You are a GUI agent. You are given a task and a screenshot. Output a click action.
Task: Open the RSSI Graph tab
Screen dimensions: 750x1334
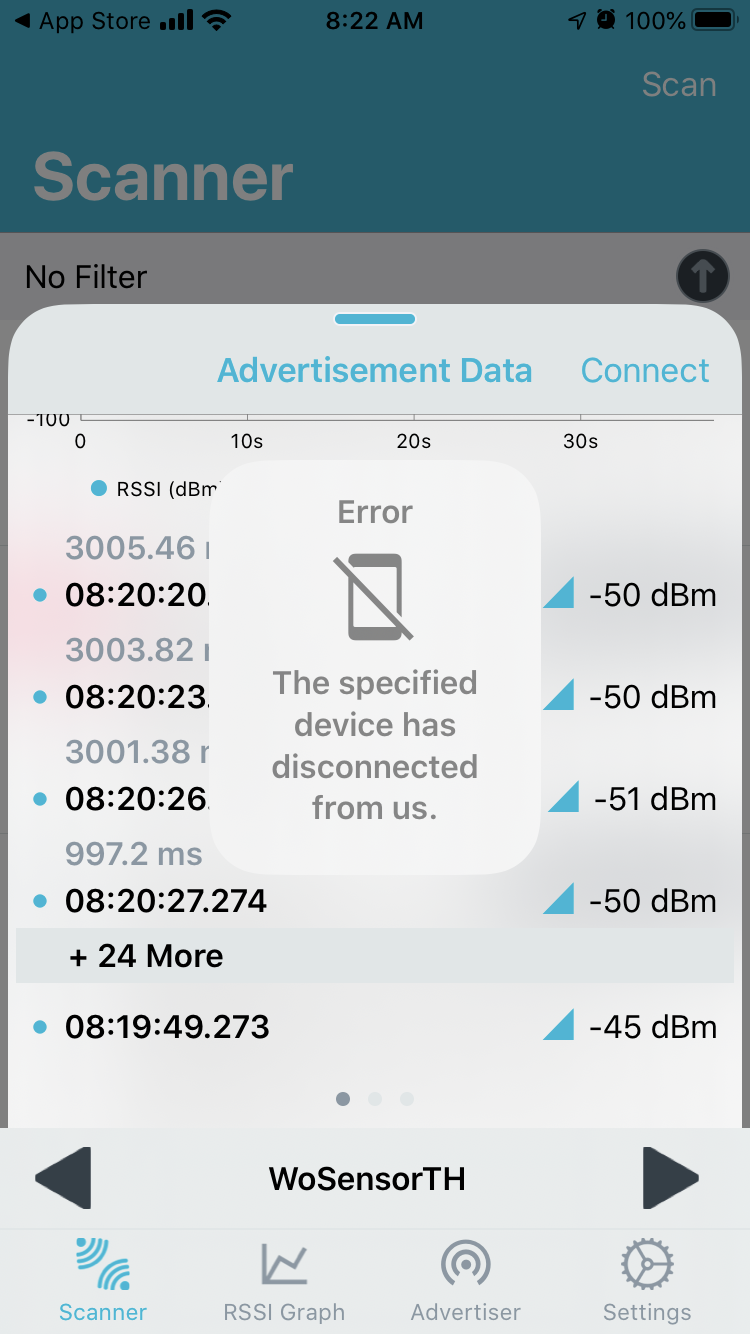[x=283, y=1265]
